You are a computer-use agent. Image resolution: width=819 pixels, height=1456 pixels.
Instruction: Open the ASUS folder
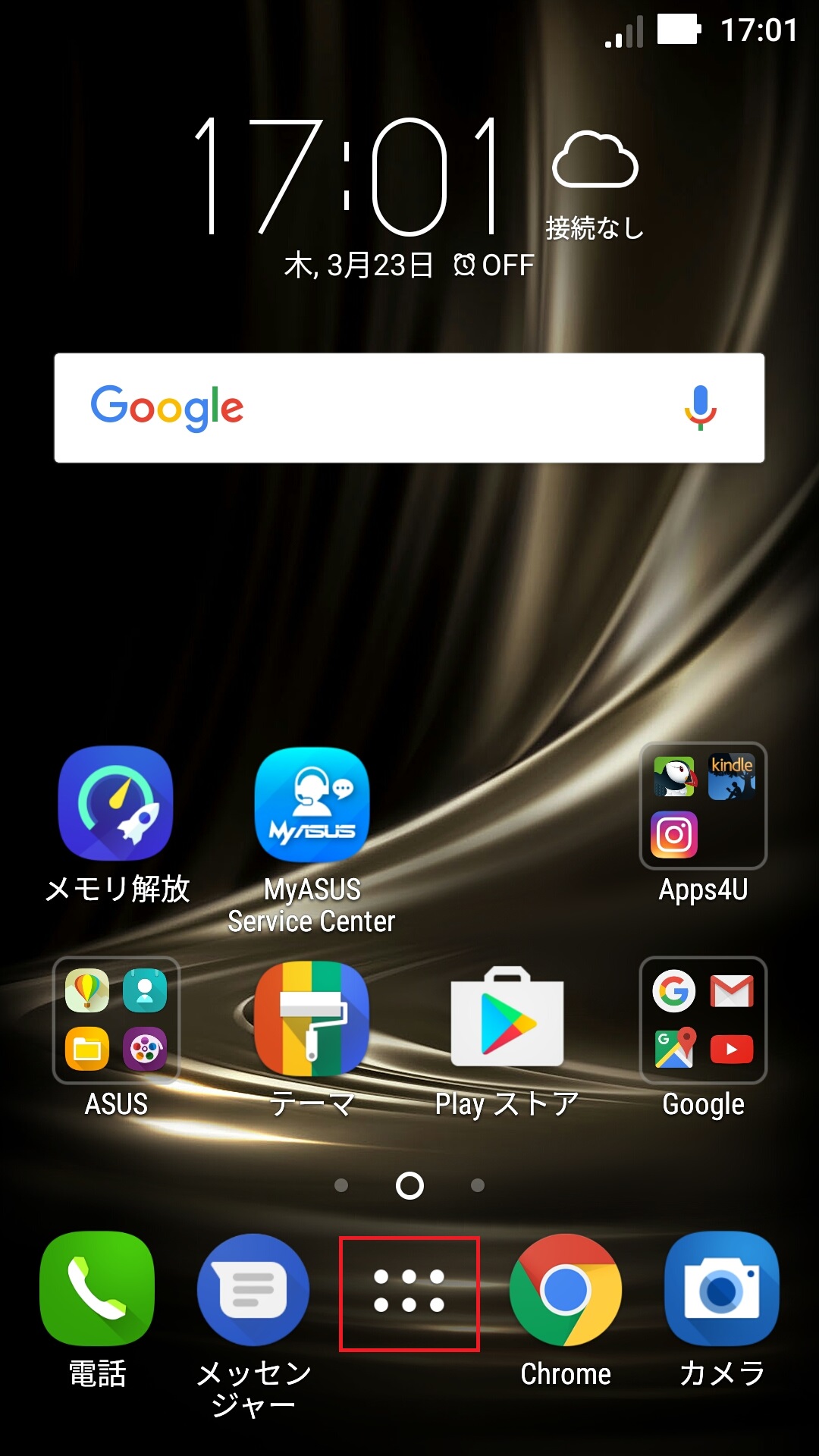tap(116, 1020)
